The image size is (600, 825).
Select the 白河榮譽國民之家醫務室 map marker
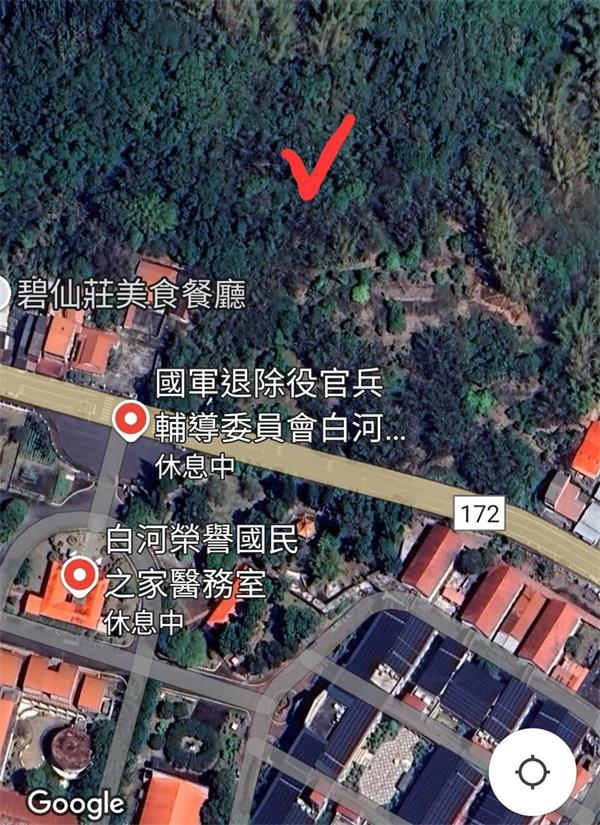pyautogui.click(x=79, y=577)
